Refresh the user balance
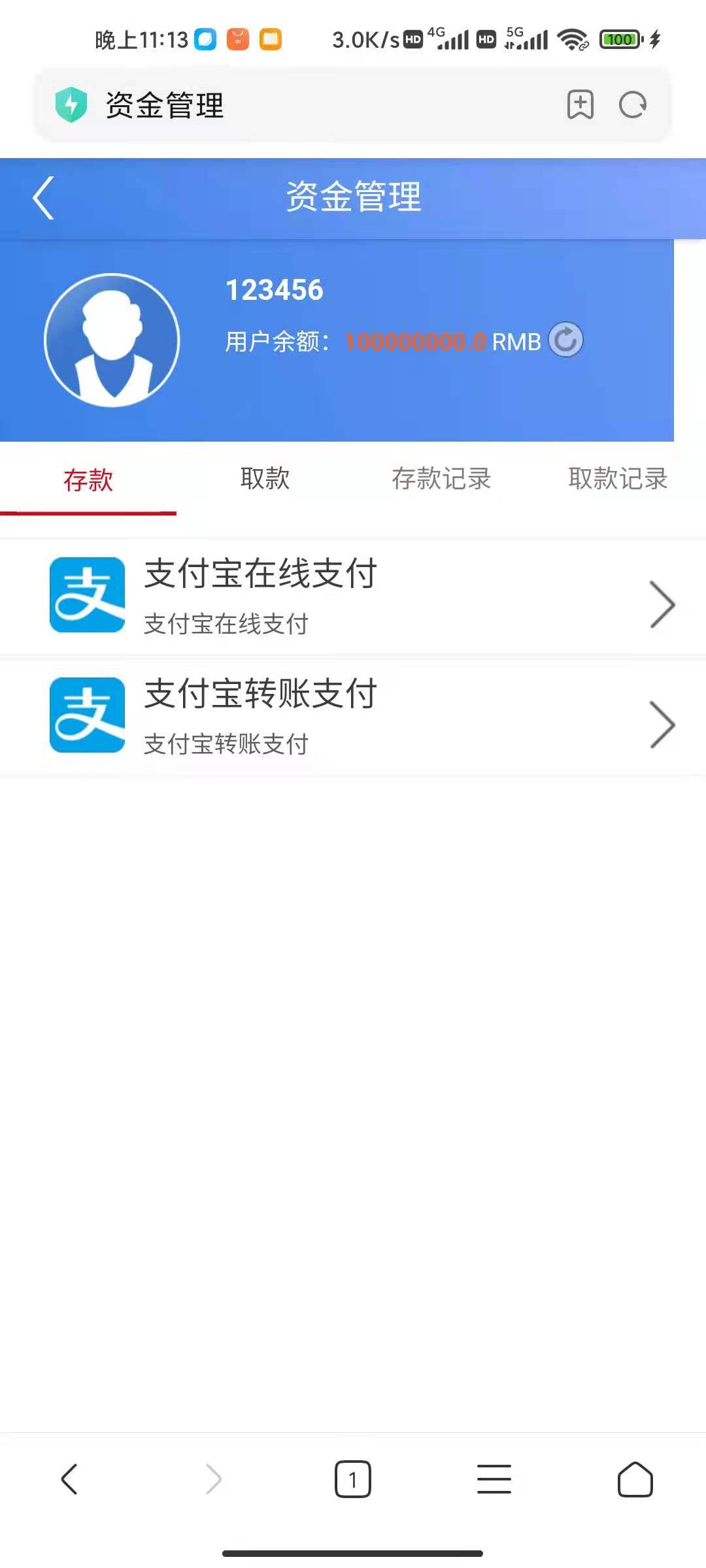Viewport: 706px width, 1568px height. (x=565, y=340)
